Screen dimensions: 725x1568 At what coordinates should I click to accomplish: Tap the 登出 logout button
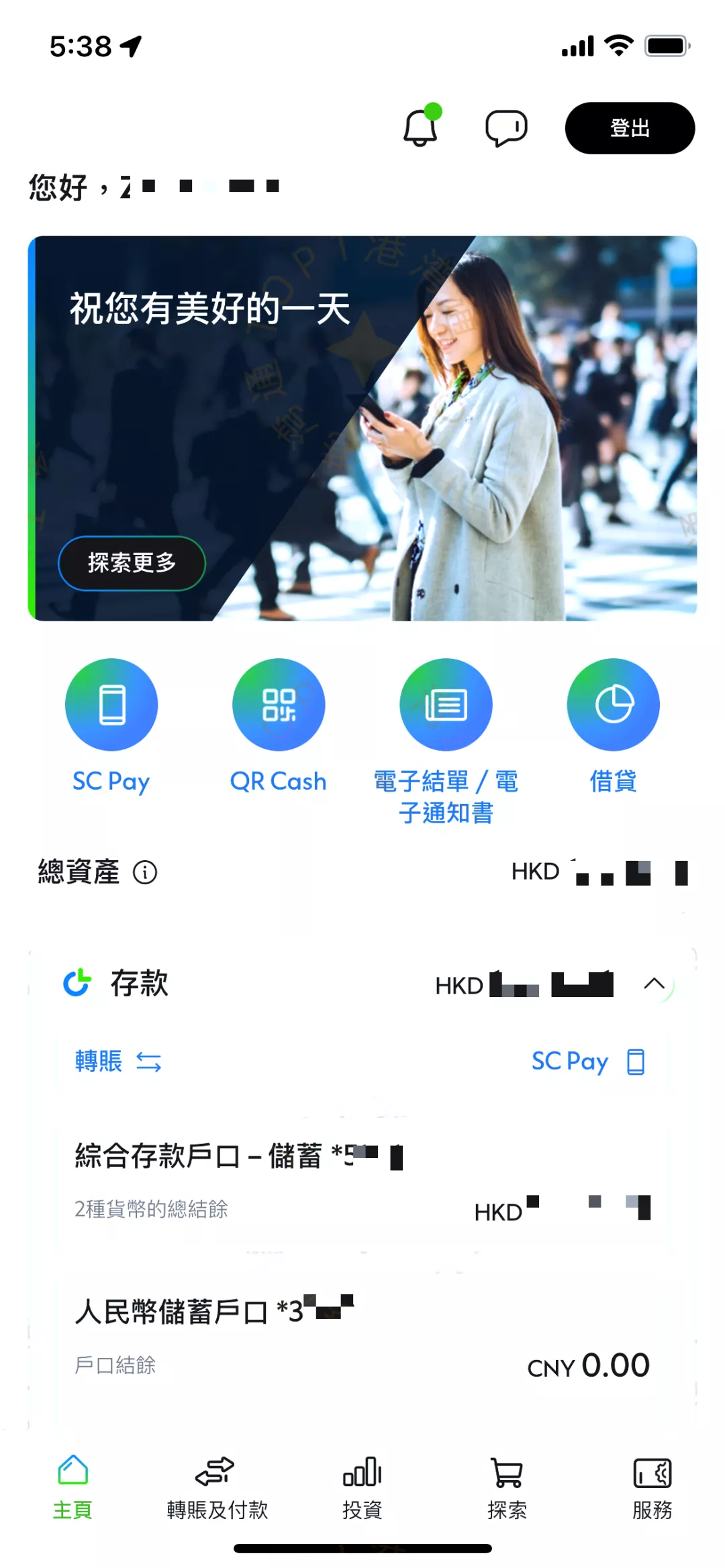coord(630,127)
